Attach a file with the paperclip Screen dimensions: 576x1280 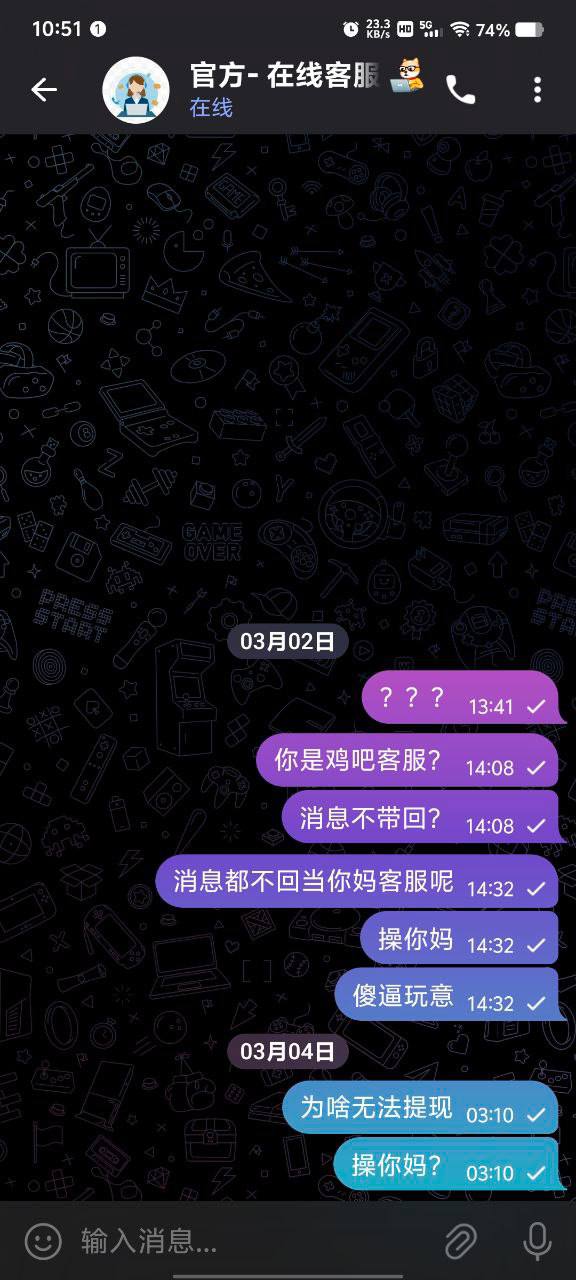coord(461,1241)
